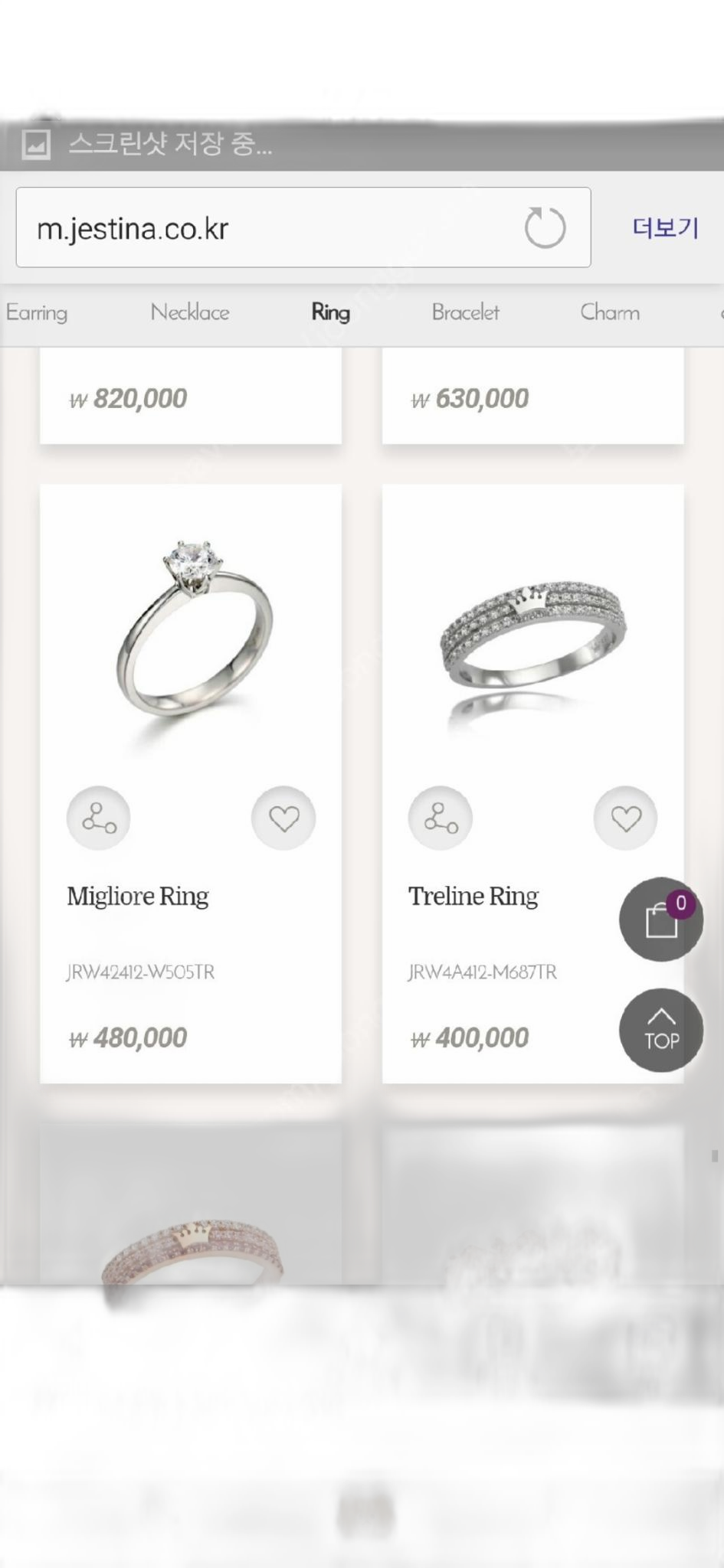This screenshot has height=1568, width=724.
Task: Open the Migliore Ring product card
Action: tap(191, 635)
